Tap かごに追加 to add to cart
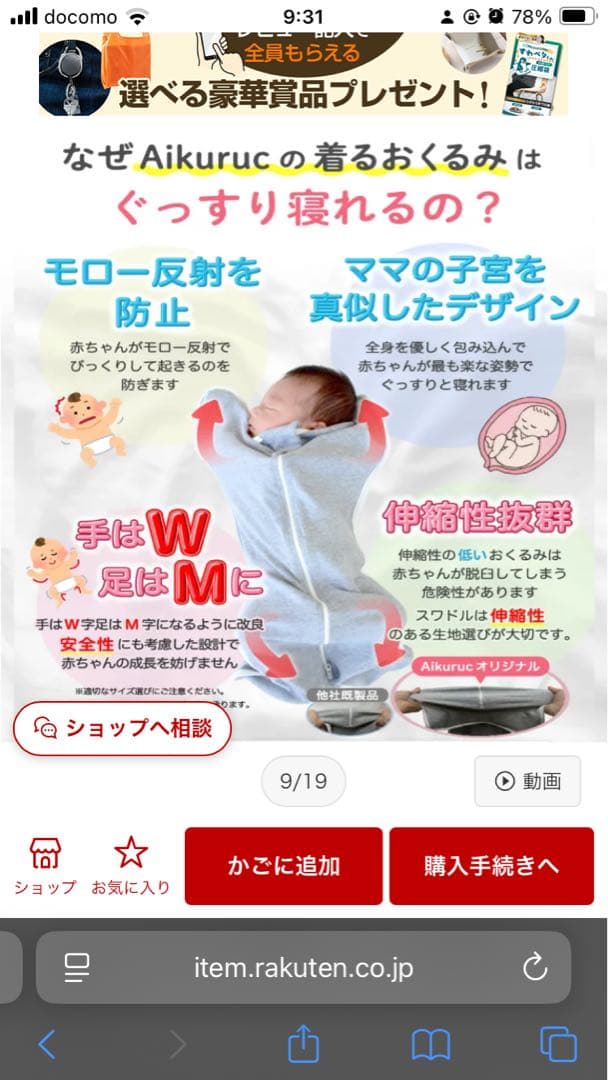This screenshot has height=1080, width=608. point(283,866)
